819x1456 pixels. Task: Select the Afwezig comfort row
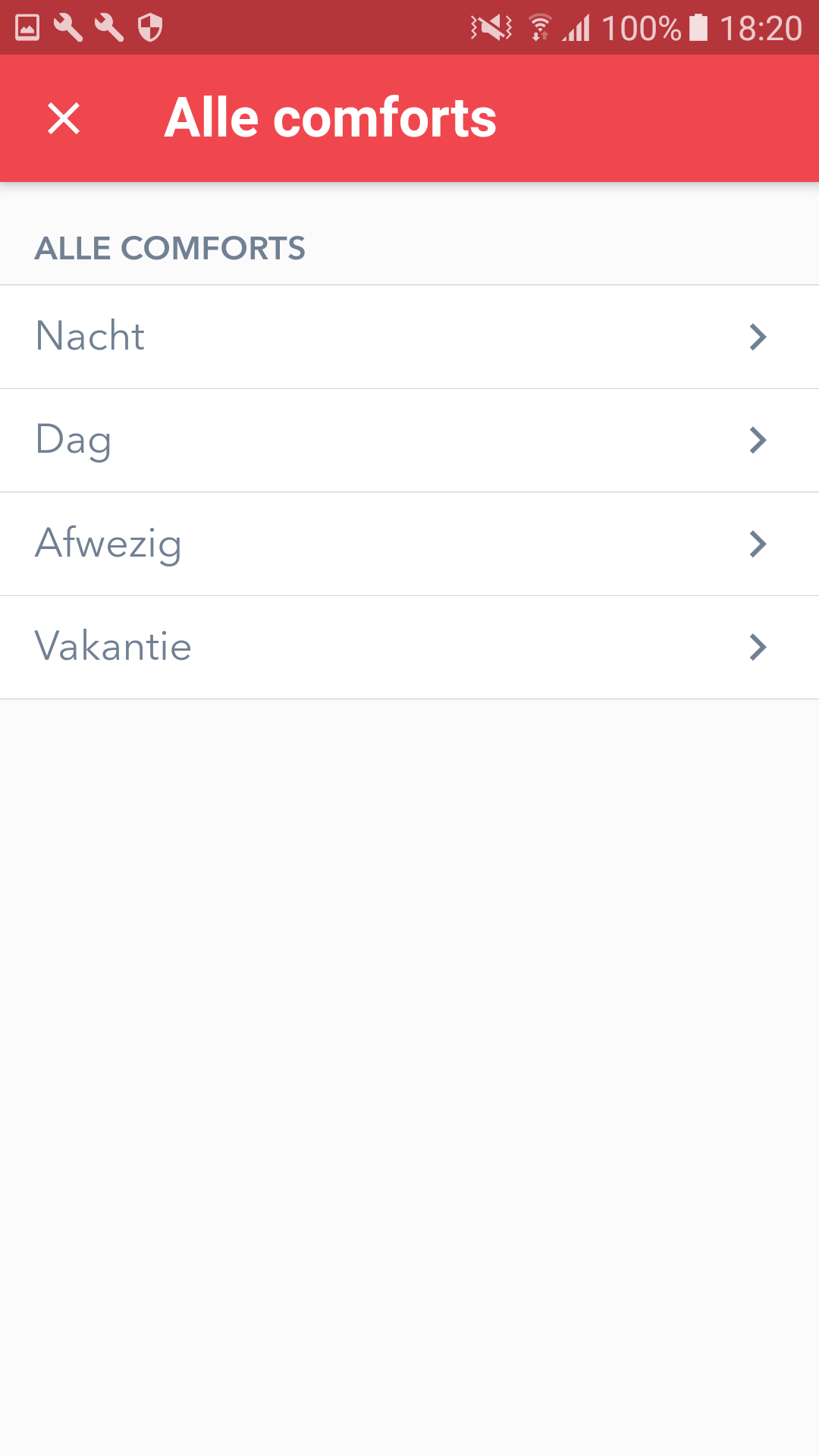pyautogui.click(x=409, y=544)
